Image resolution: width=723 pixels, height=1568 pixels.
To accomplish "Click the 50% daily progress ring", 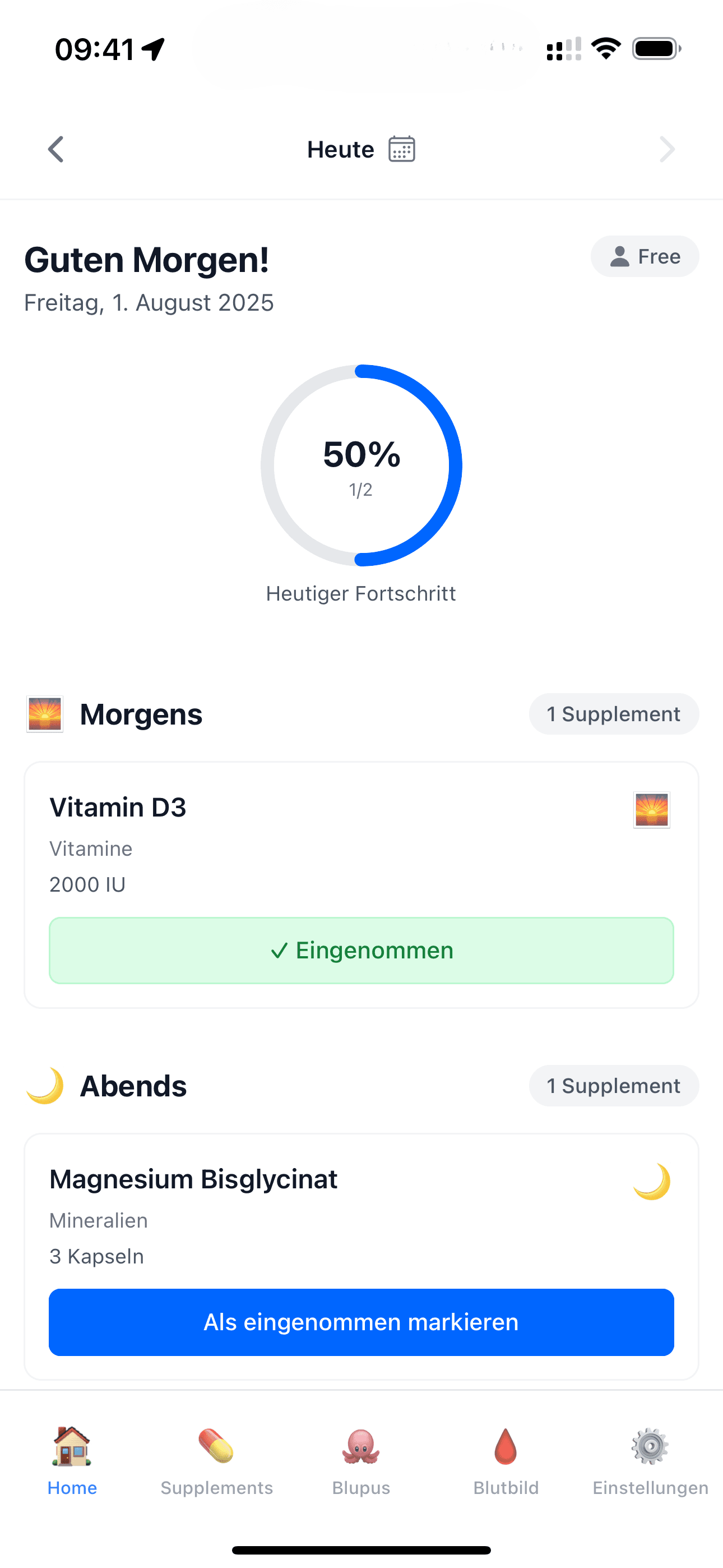I will [x=361, y=465].
